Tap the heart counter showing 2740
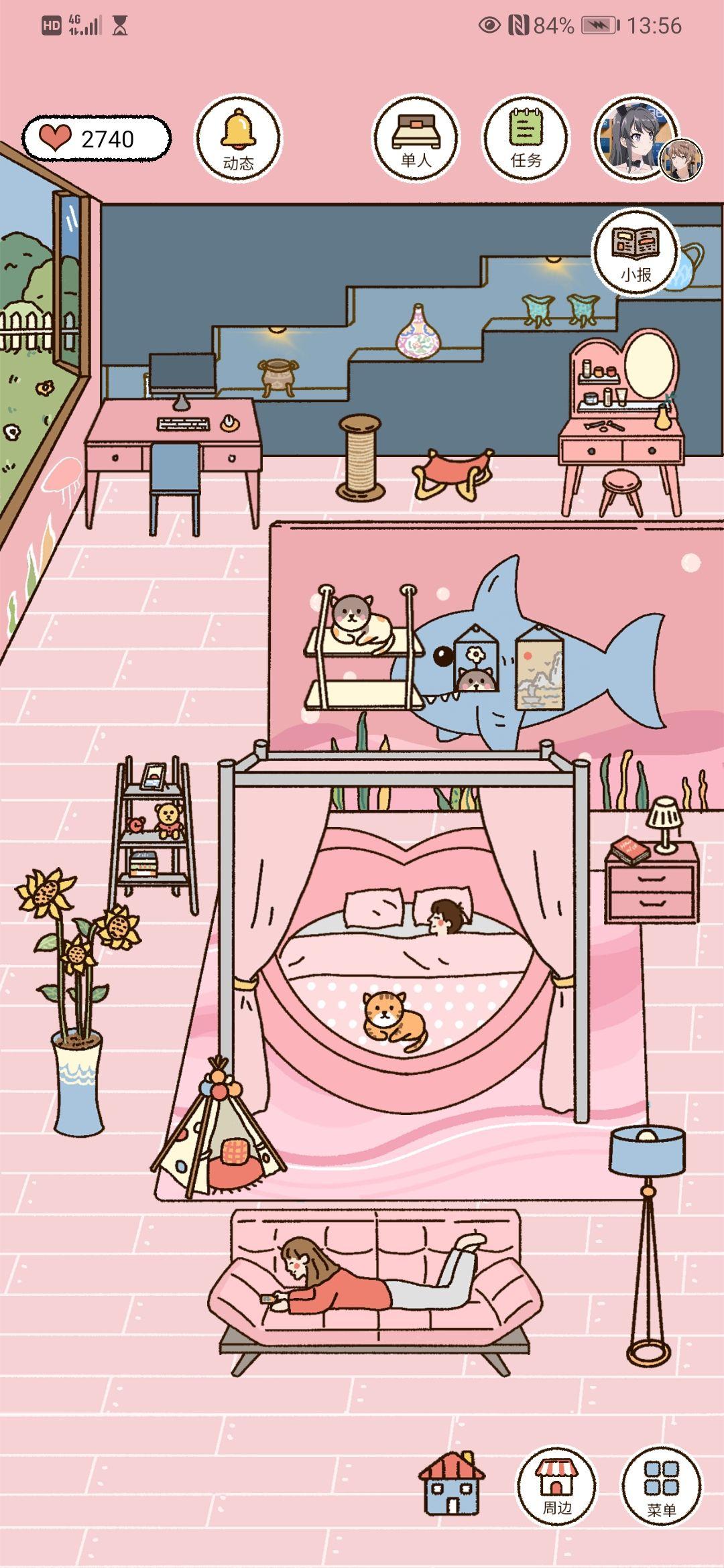Screen dimensions: 724x1568 (97, 139)
